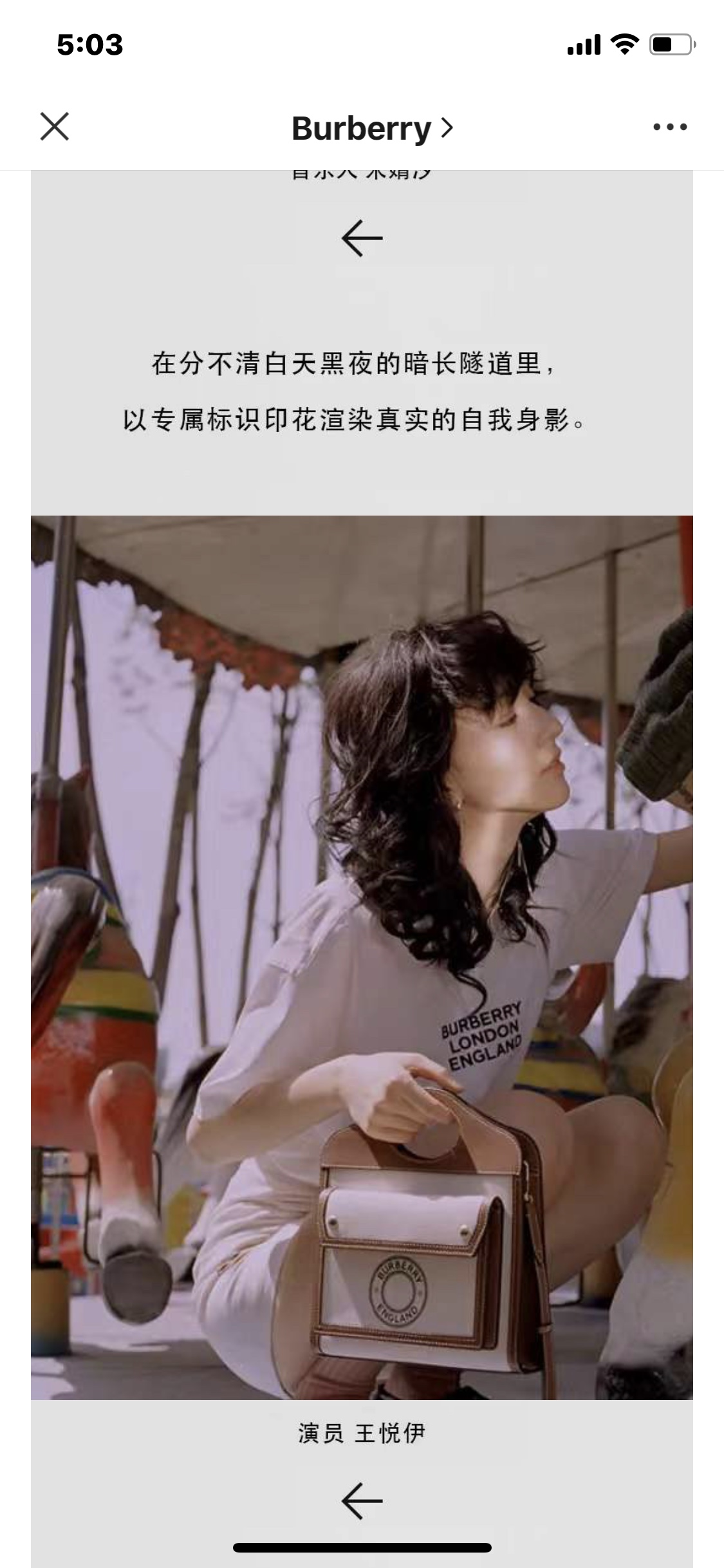Close the Burberry article page
This screenshot has height=1568, width=724.
[x=55, y=126]
